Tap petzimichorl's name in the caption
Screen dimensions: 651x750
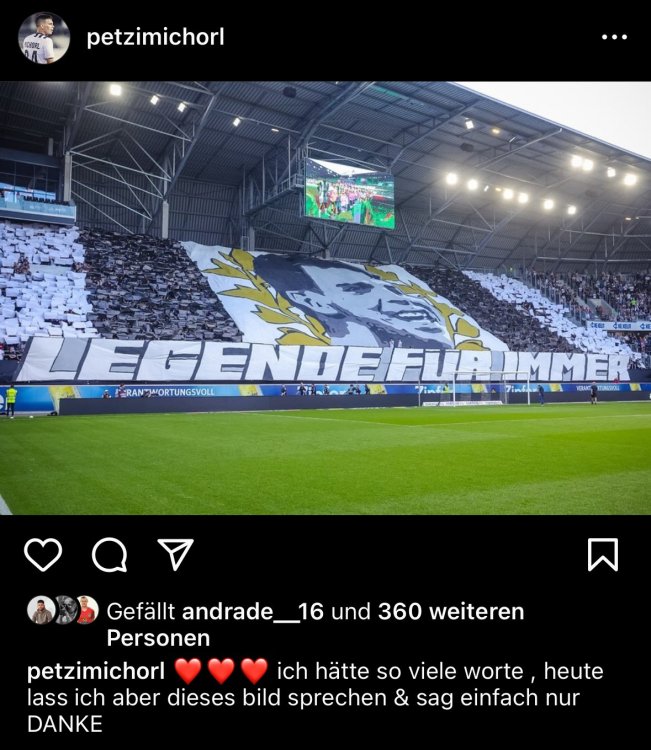(96, 671)
